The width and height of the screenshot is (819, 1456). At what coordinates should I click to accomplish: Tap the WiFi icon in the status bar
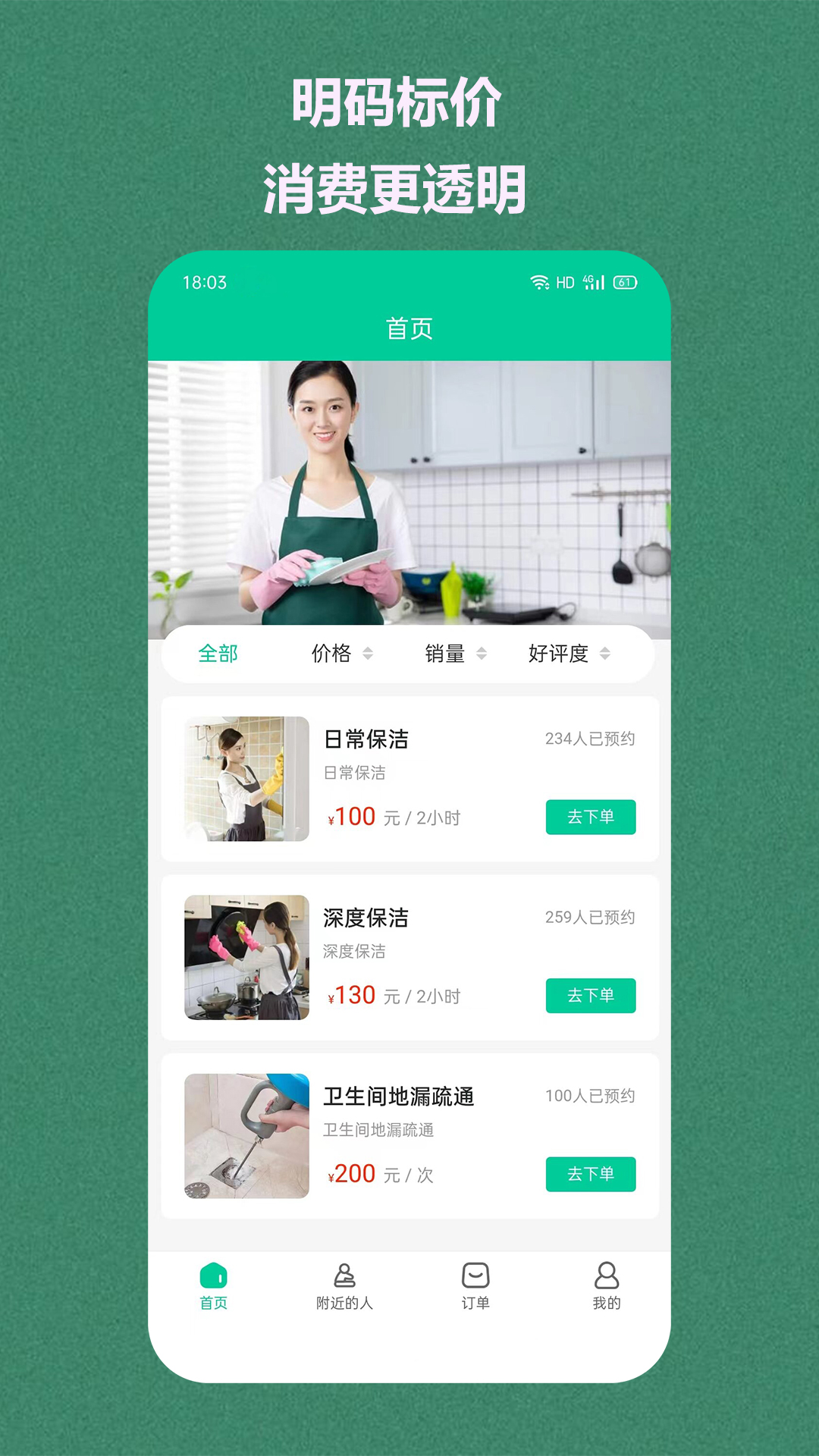point(540,282)
